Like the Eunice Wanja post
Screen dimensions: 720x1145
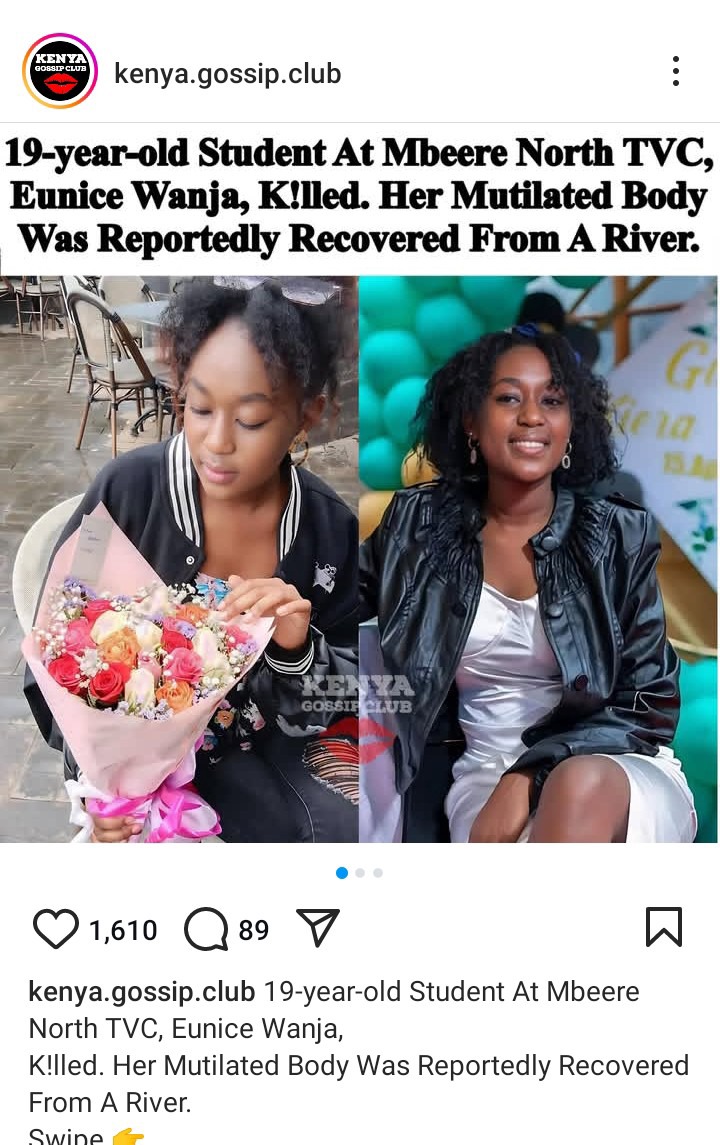[x=55, y=929]
